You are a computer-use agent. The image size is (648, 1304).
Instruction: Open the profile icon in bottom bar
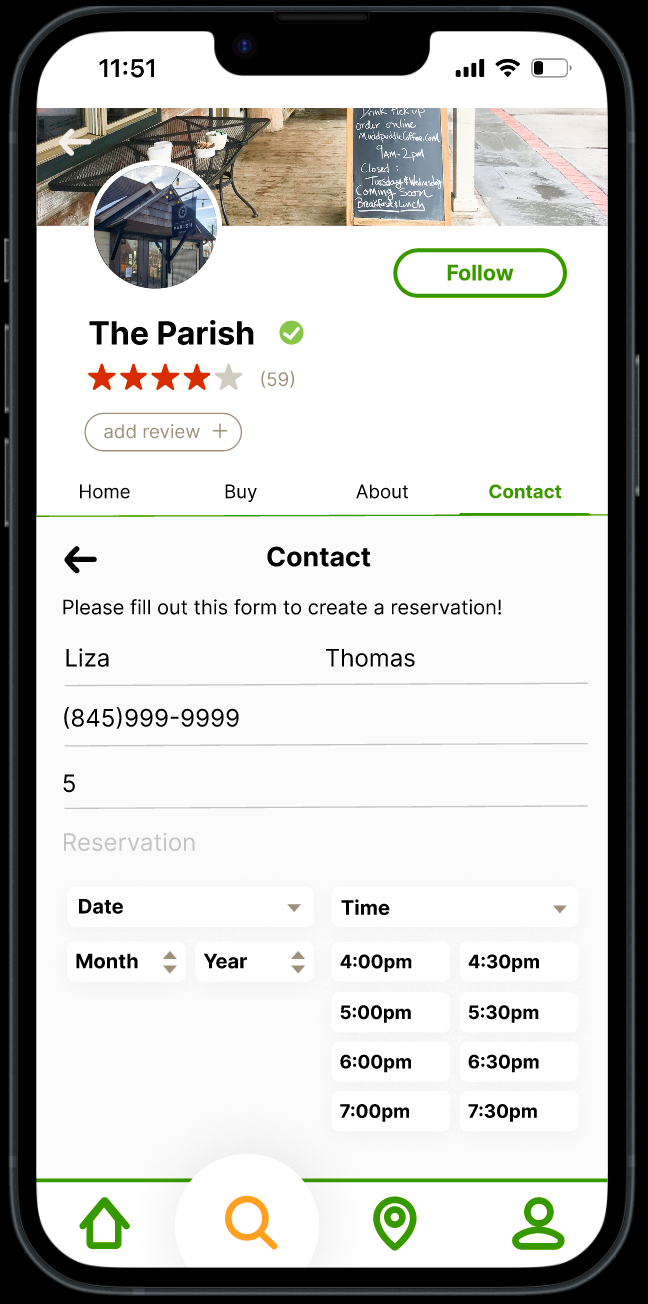pos(538,1224)
